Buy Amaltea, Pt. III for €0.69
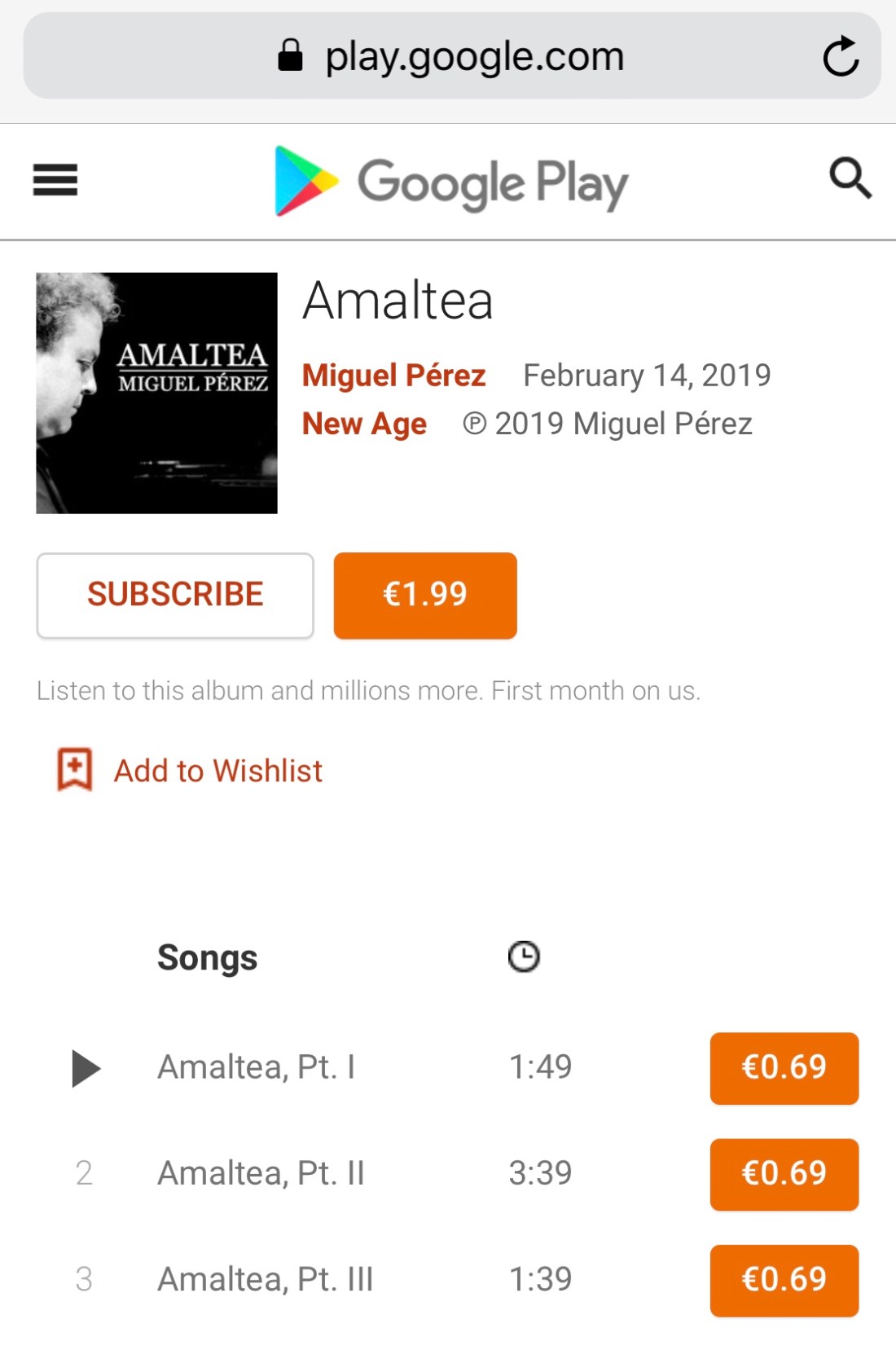Viewport: 896px width, 1359px height. (x=784, y=1280)
